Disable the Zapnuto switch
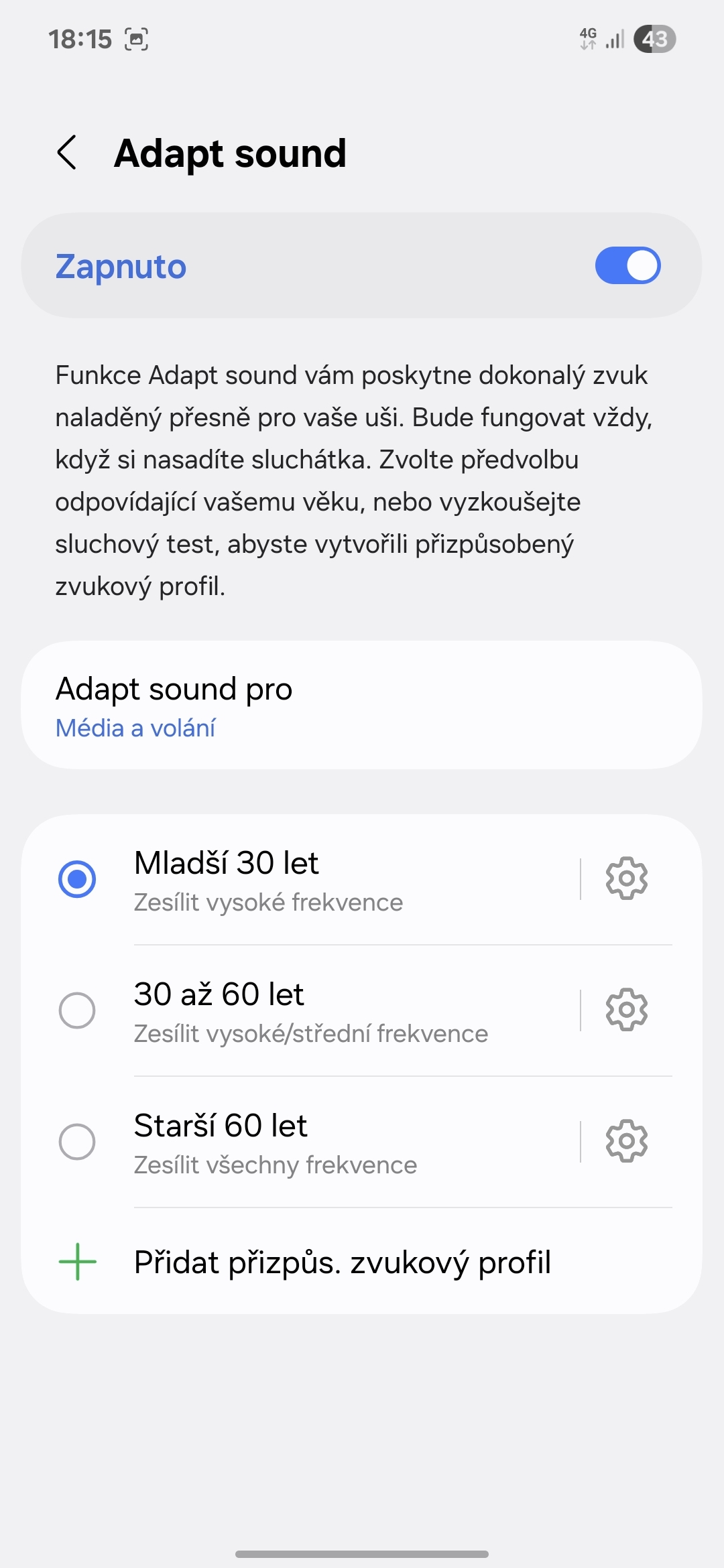The width and height of the screenshot is (724, 1568). [x=627, y=265]
